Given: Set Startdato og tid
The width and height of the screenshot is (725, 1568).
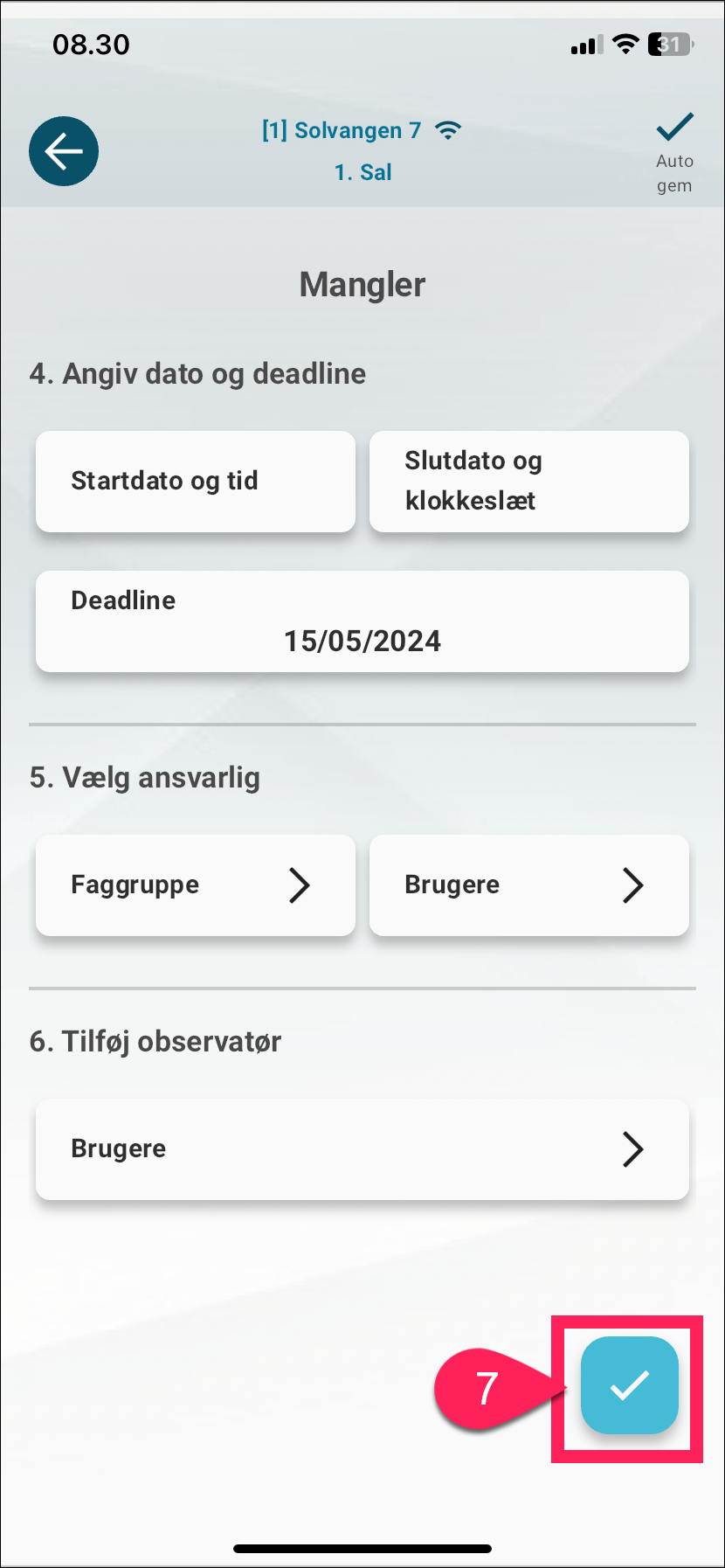Looking at the screenshot, I should [x=196, y=482].
